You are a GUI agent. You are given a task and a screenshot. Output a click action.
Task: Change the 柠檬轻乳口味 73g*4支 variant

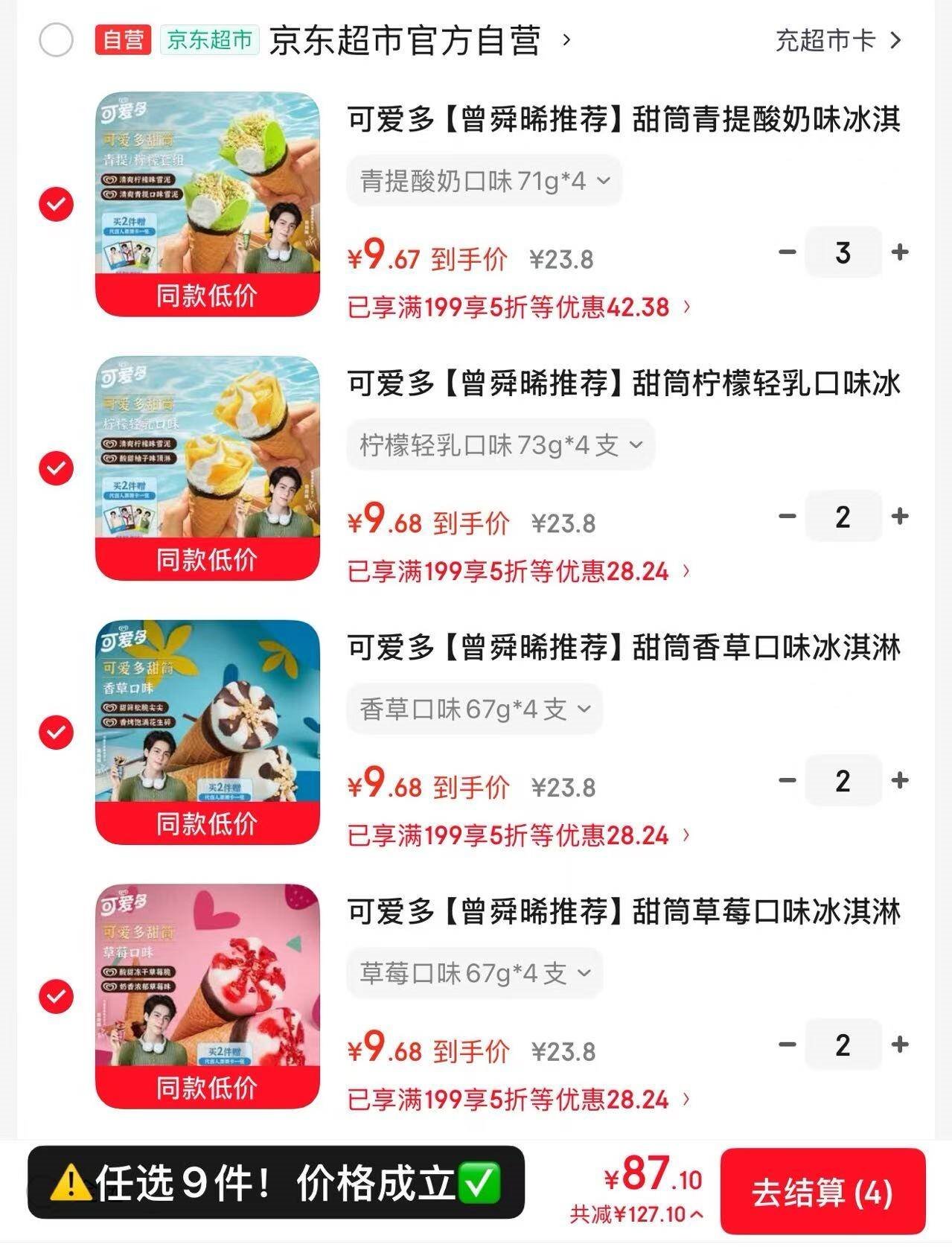[x=500, y=445]
